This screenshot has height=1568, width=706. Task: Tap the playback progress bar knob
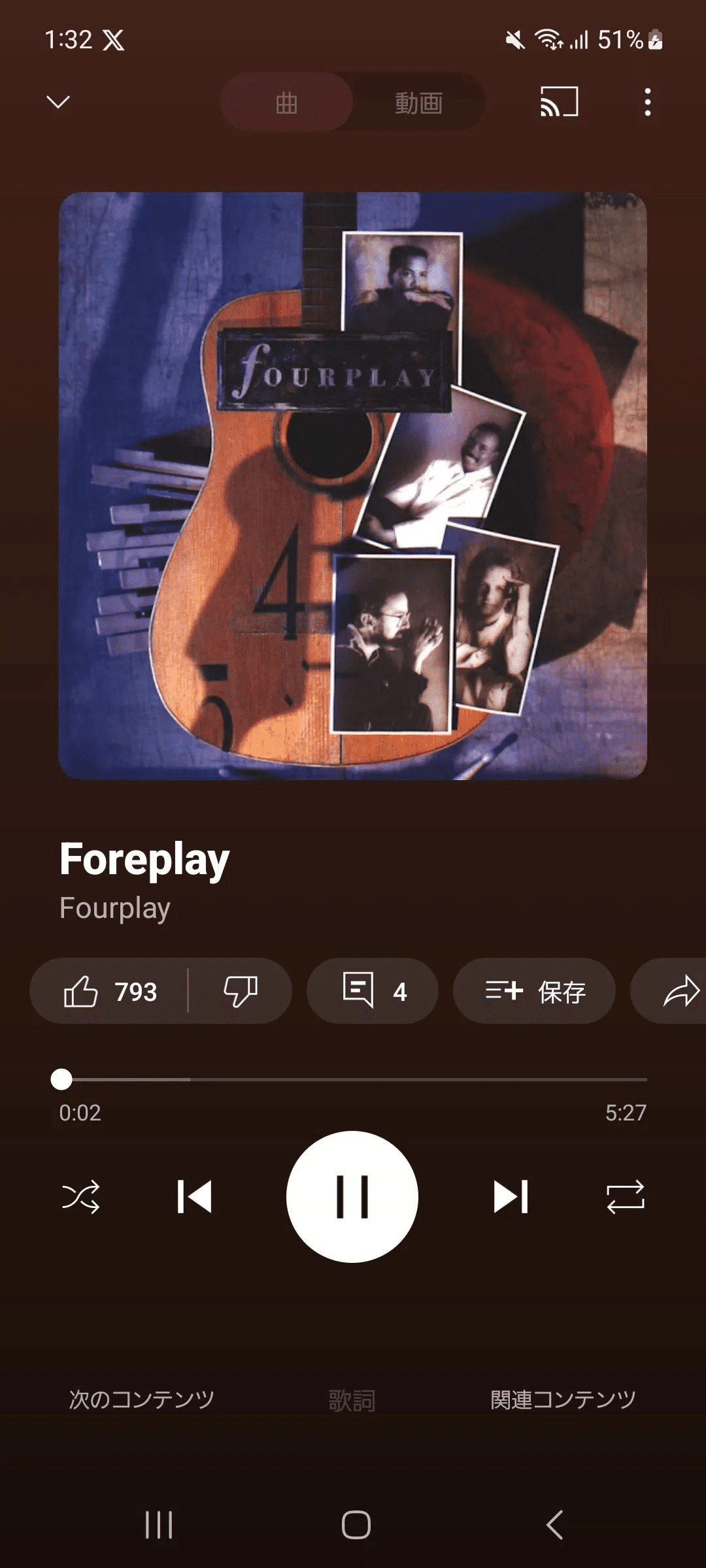(61, 1079)
